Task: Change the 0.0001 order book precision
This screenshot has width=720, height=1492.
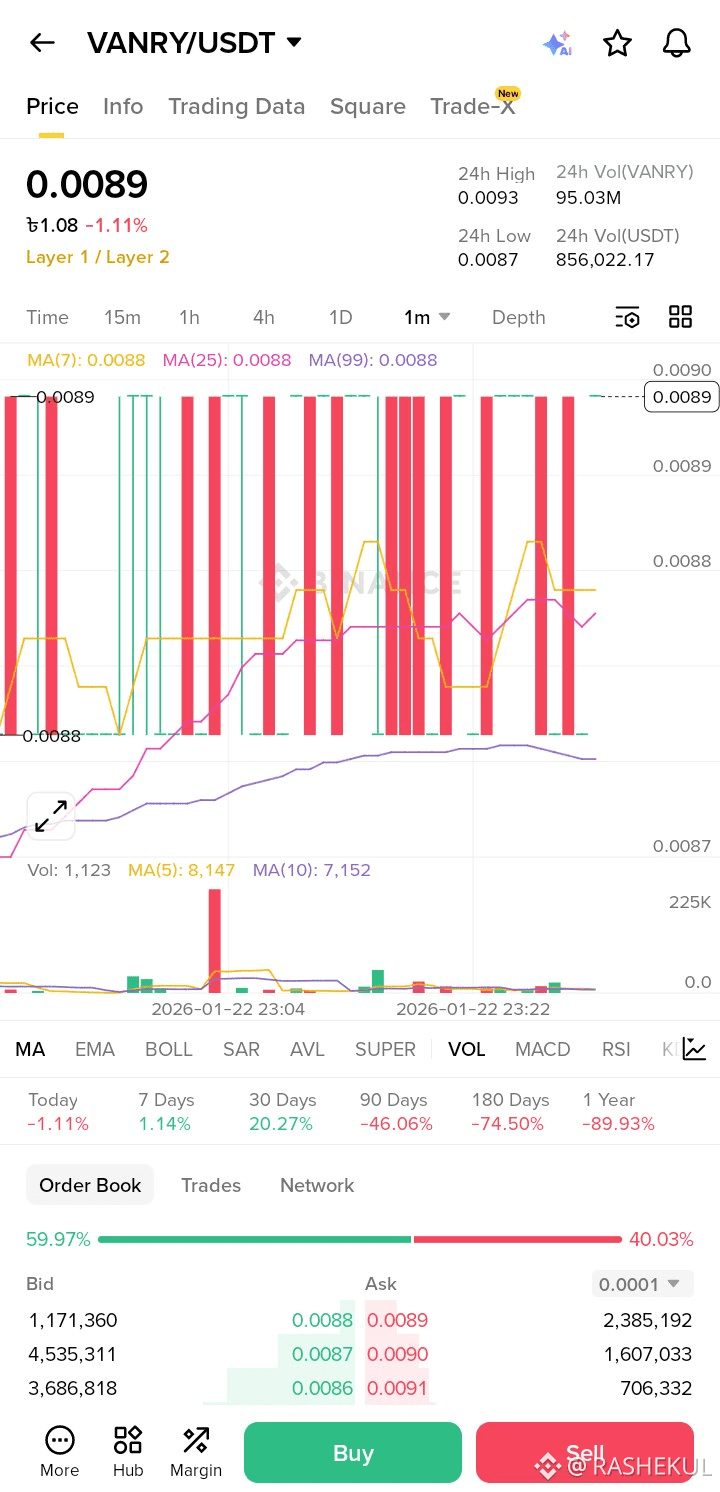Action: tap(641, 1284)
